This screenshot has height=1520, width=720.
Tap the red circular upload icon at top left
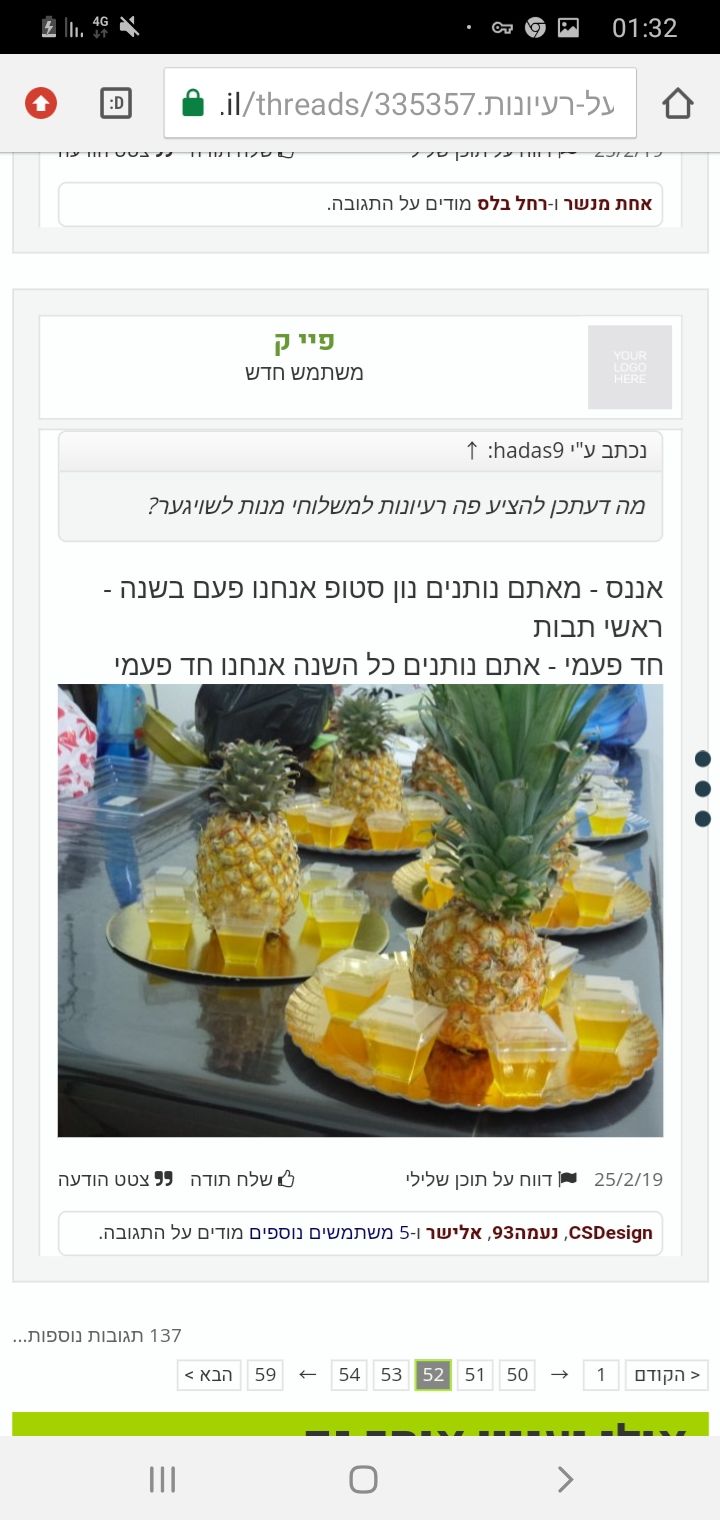(x=39, y=103)
